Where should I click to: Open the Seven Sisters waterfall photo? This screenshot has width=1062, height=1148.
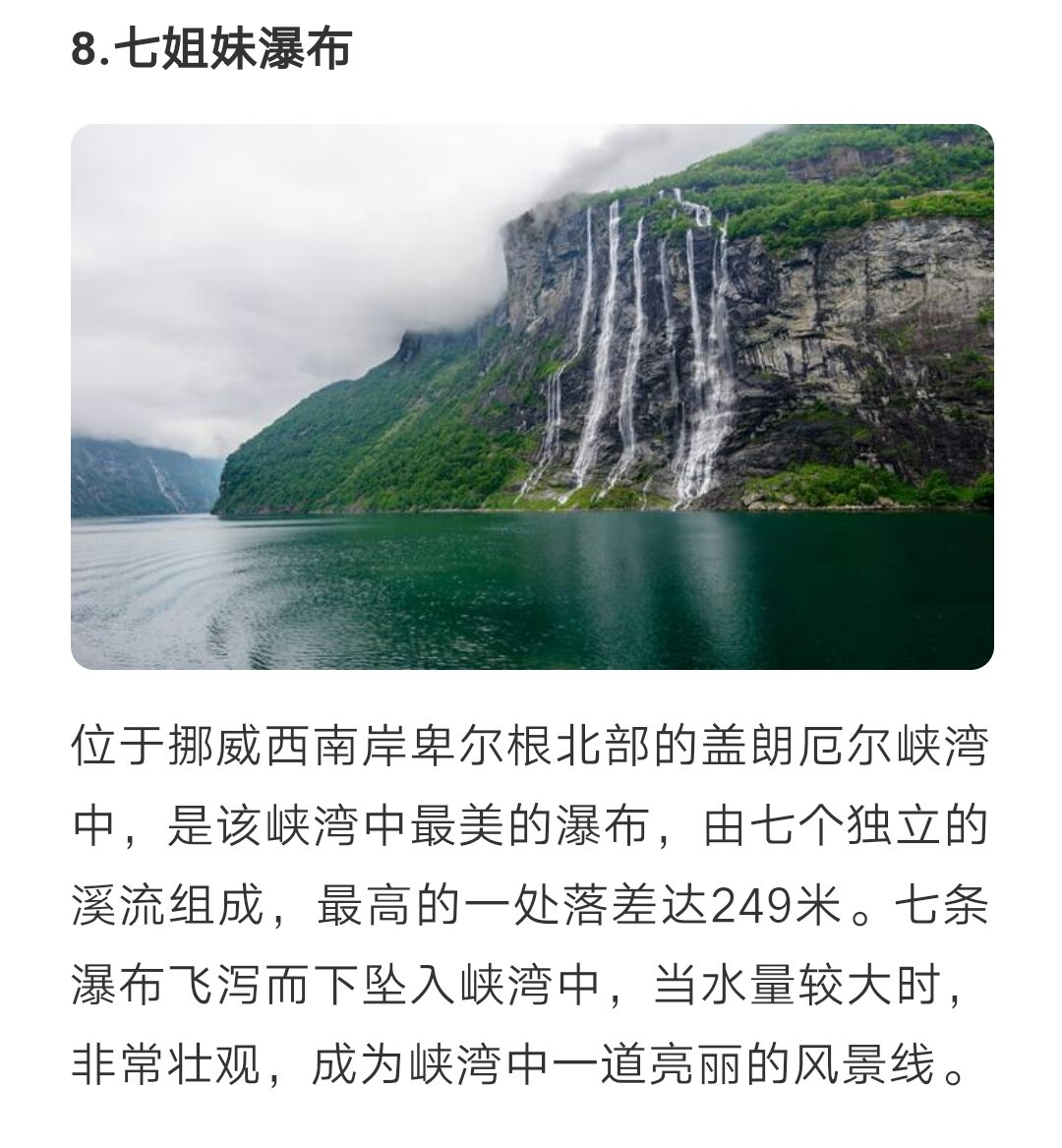point(532,396)
